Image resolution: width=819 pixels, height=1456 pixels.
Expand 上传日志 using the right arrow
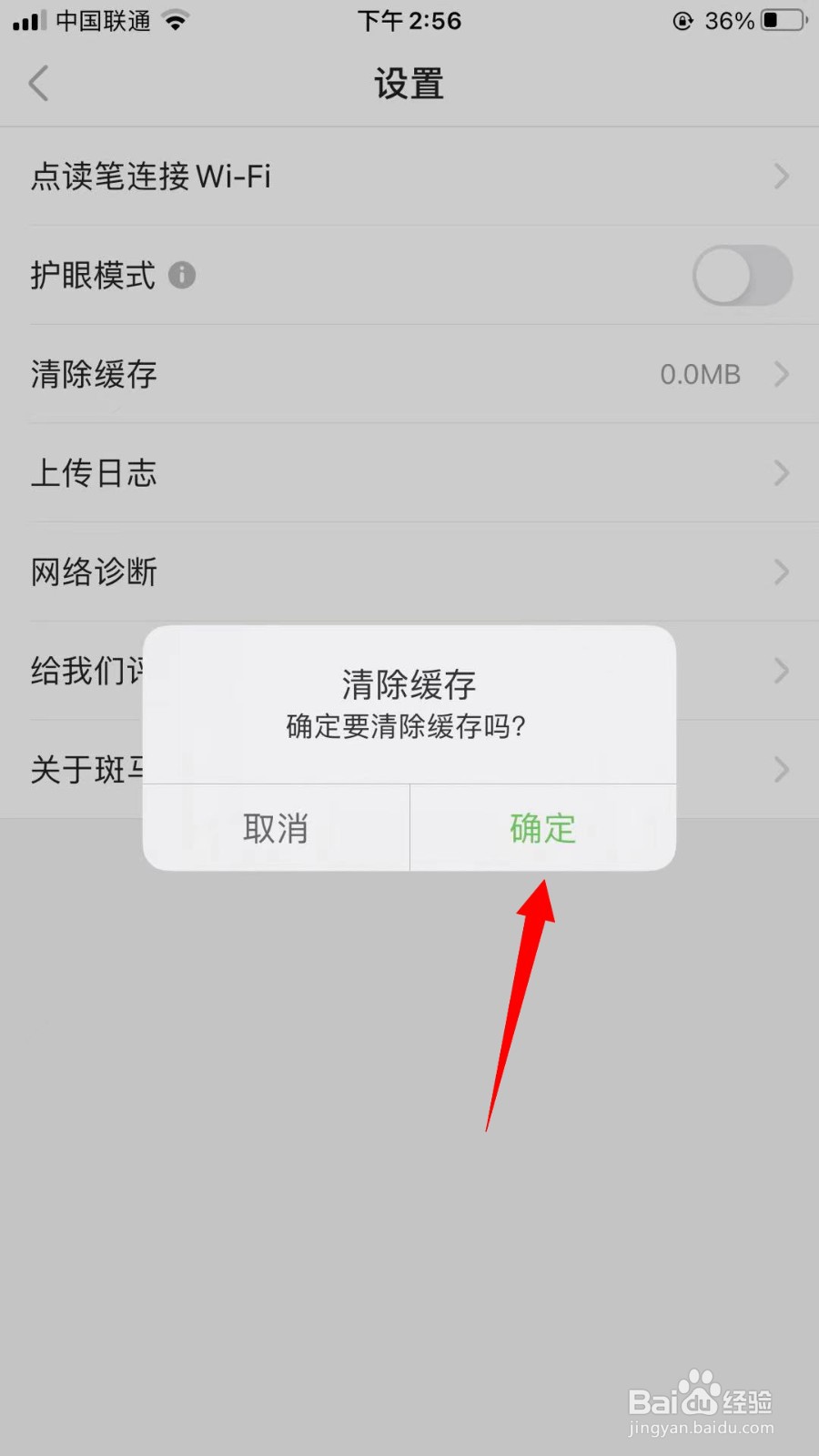click(781, 472)
